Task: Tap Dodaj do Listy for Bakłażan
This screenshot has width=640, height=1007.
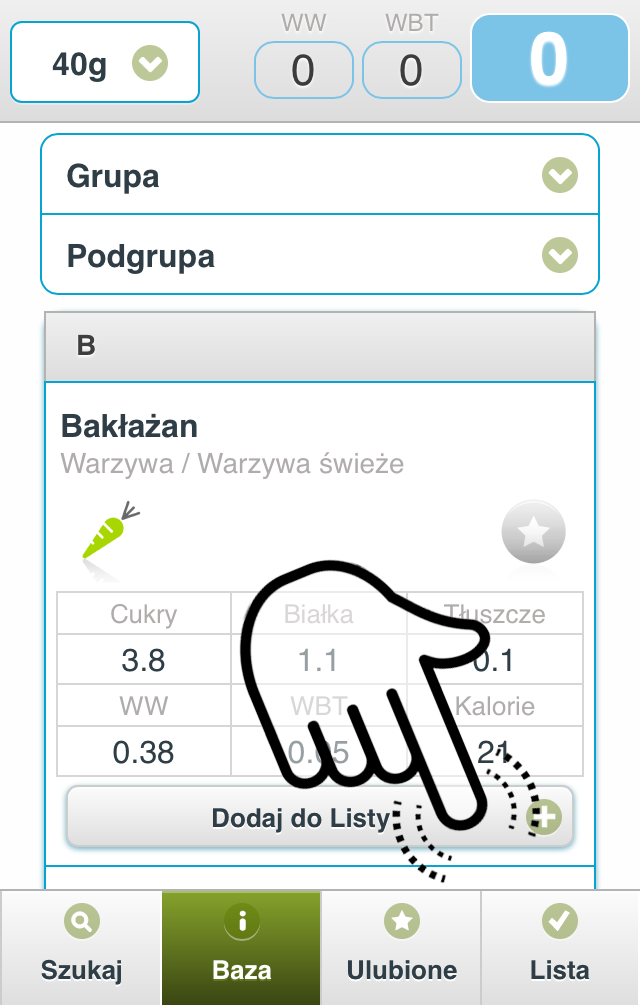Action: [x=319, y=818]
